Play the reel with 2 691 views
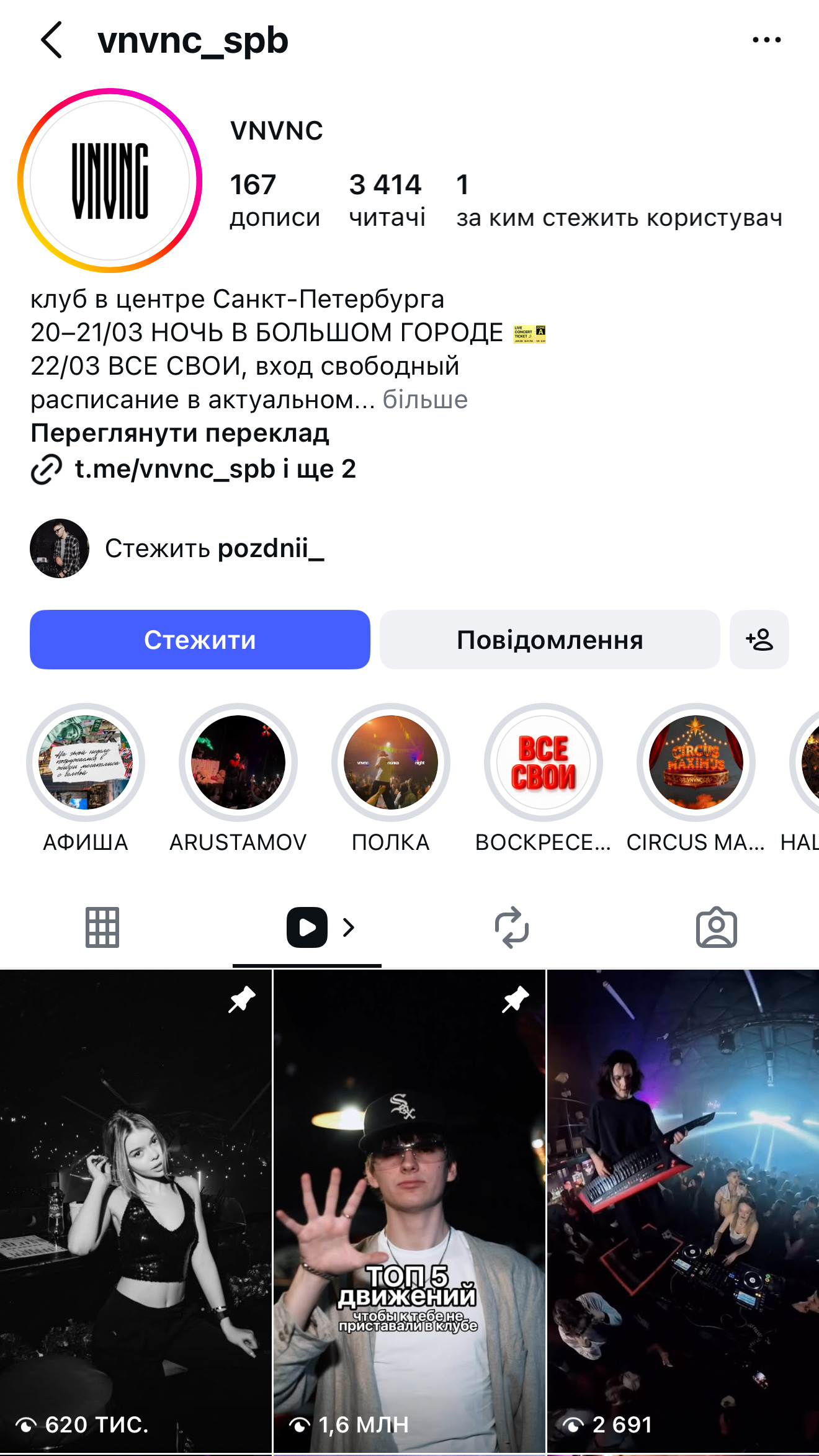The image size is (819, 1456). coord(682,1210)
